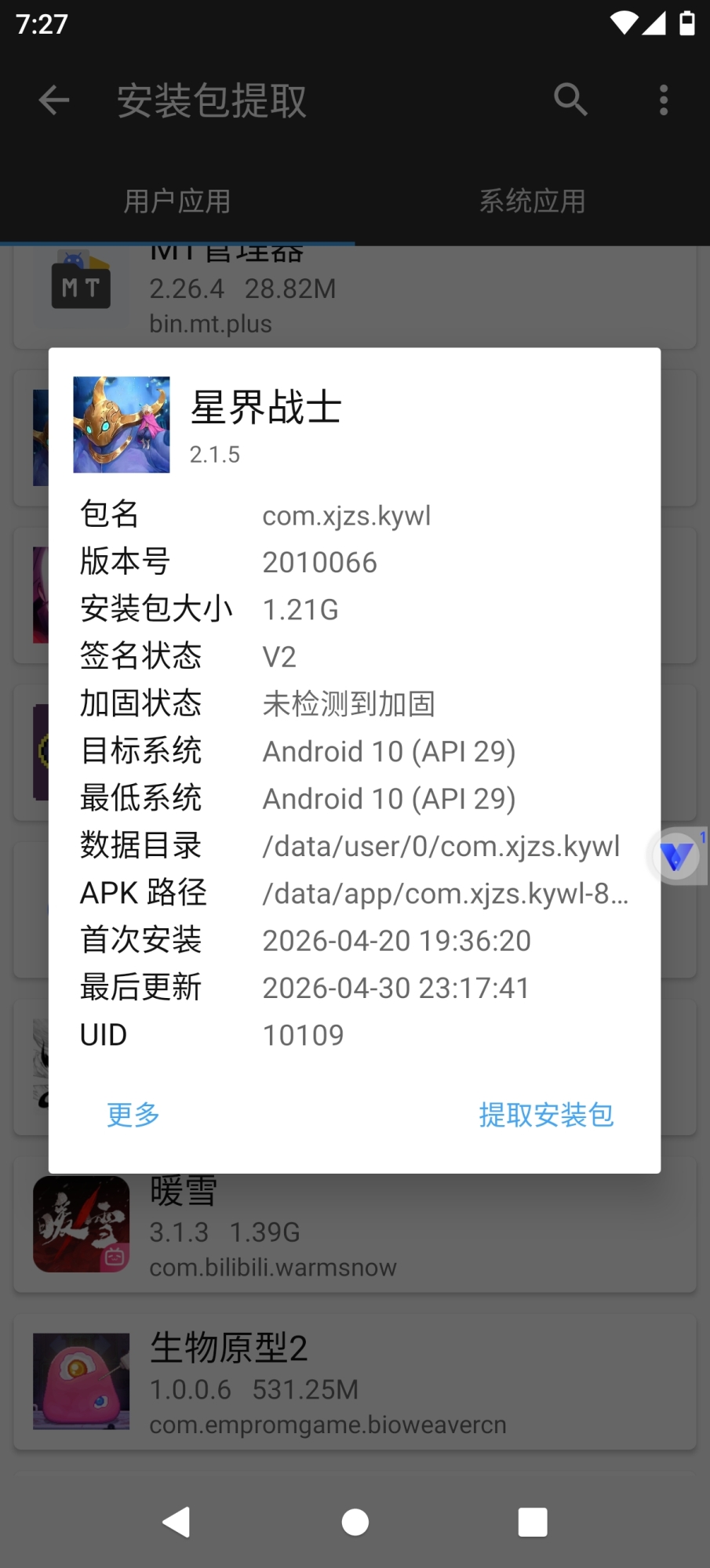Tap the system back button
Screen dimensions: 710x1568
pos(177,1523)
